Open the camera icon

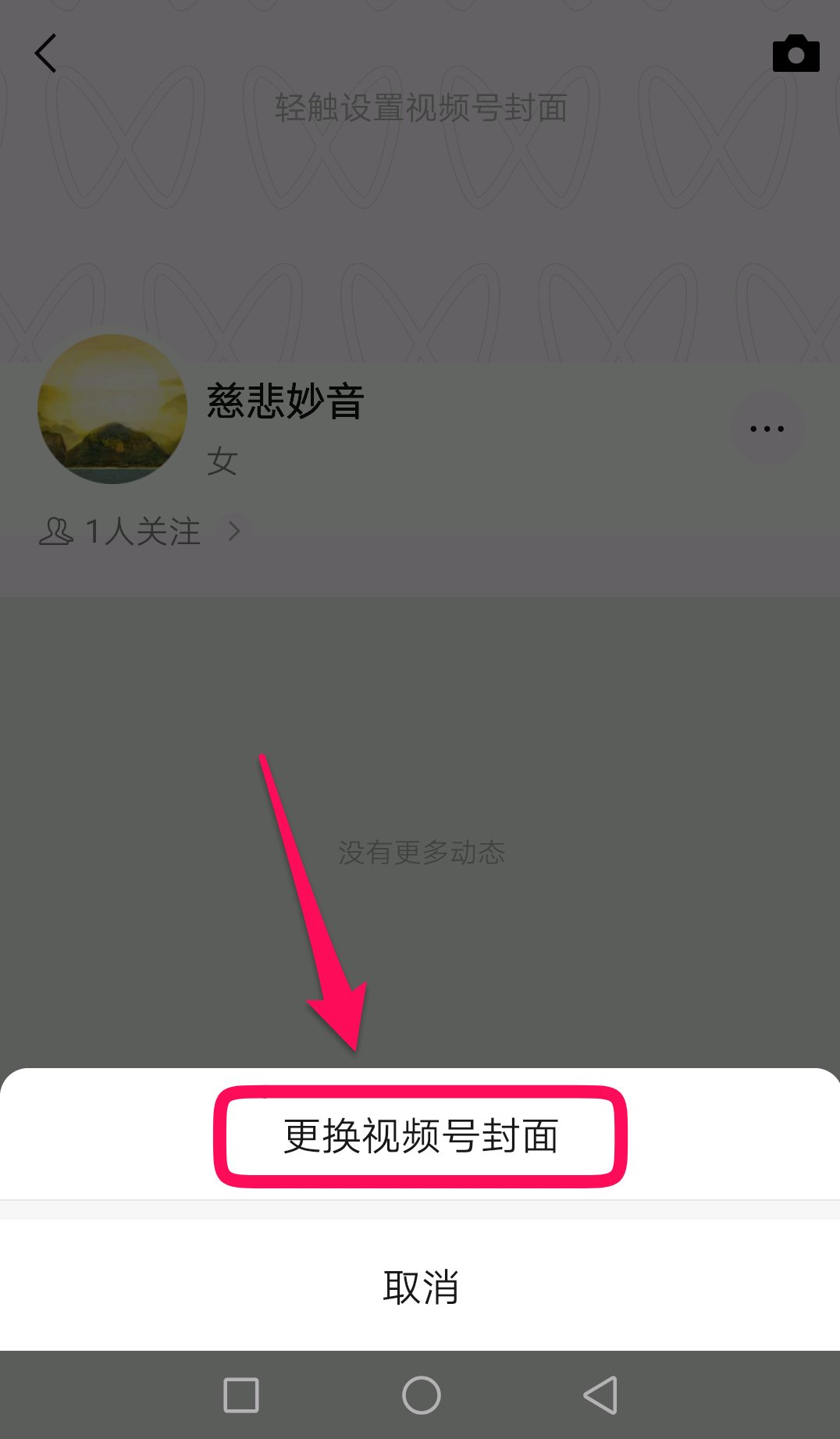(x=796, y=54)
